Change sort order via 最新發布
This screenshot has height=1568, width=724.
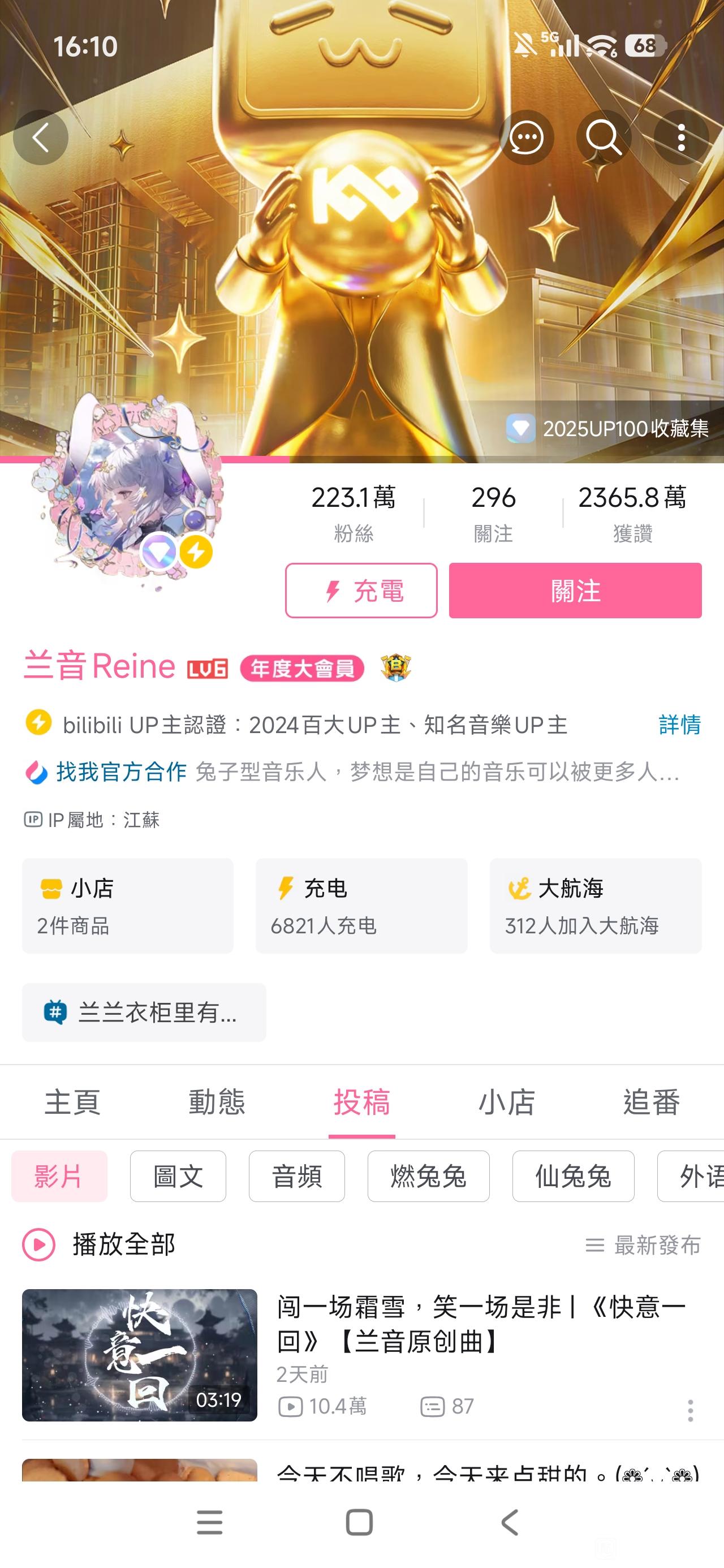[643, 1245]
